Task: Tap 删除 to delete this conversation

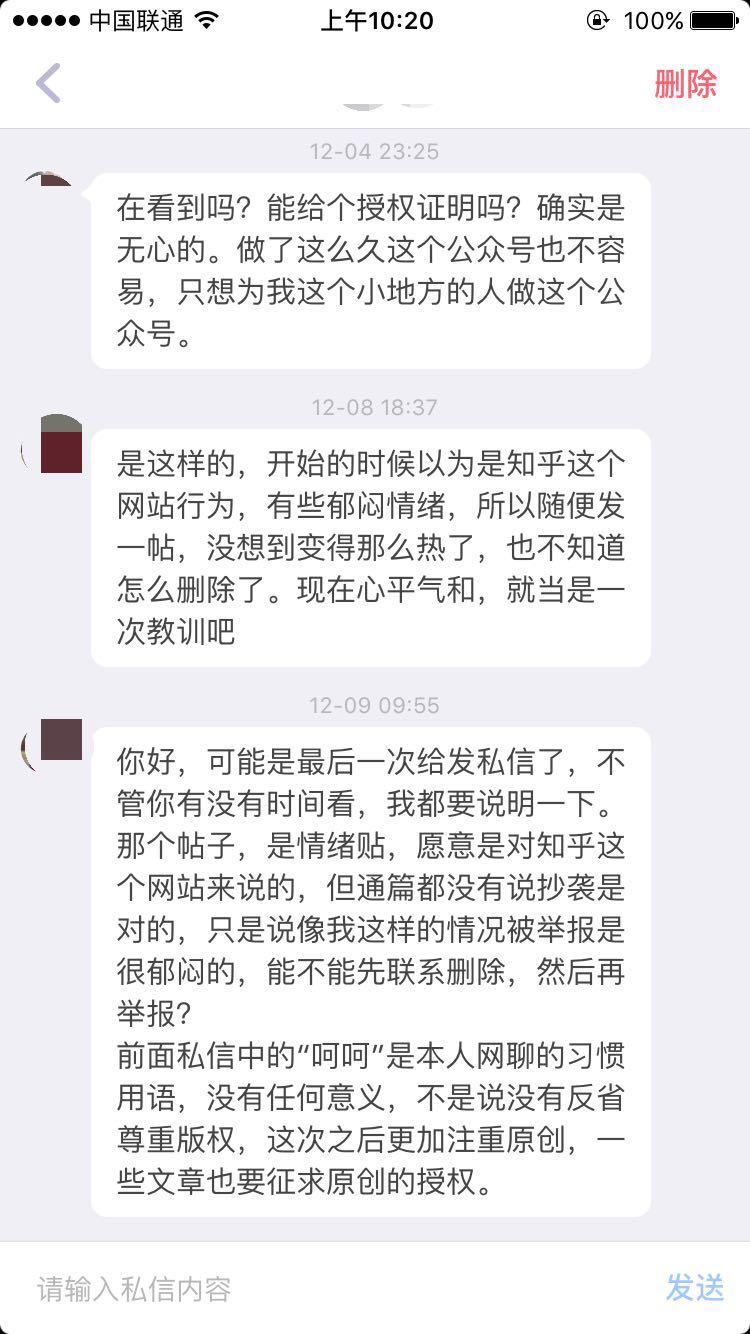Action: (x=685, y=84)
